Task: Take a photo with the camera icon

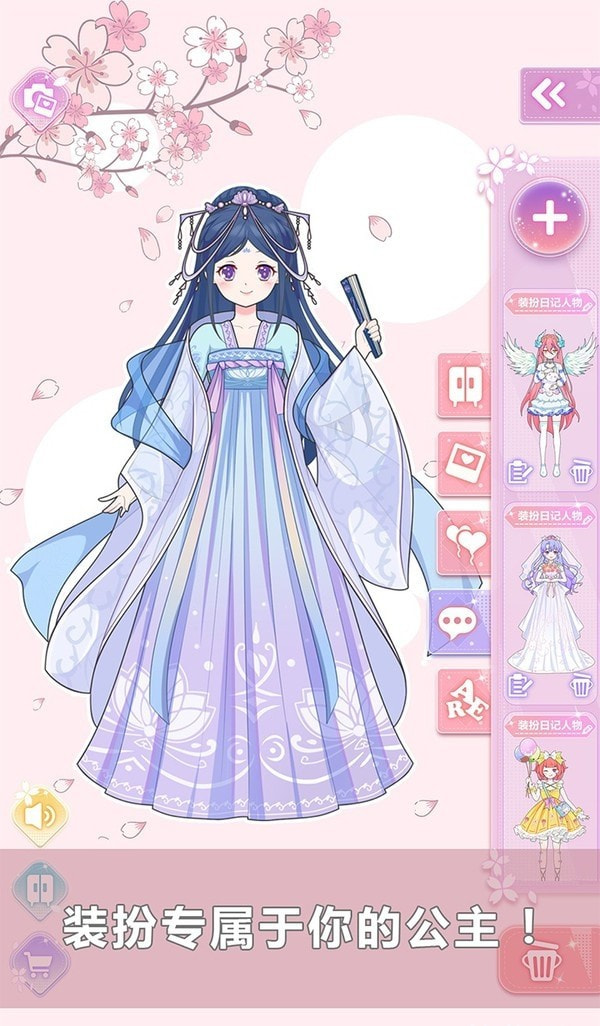Action: [x=40, y=97]
